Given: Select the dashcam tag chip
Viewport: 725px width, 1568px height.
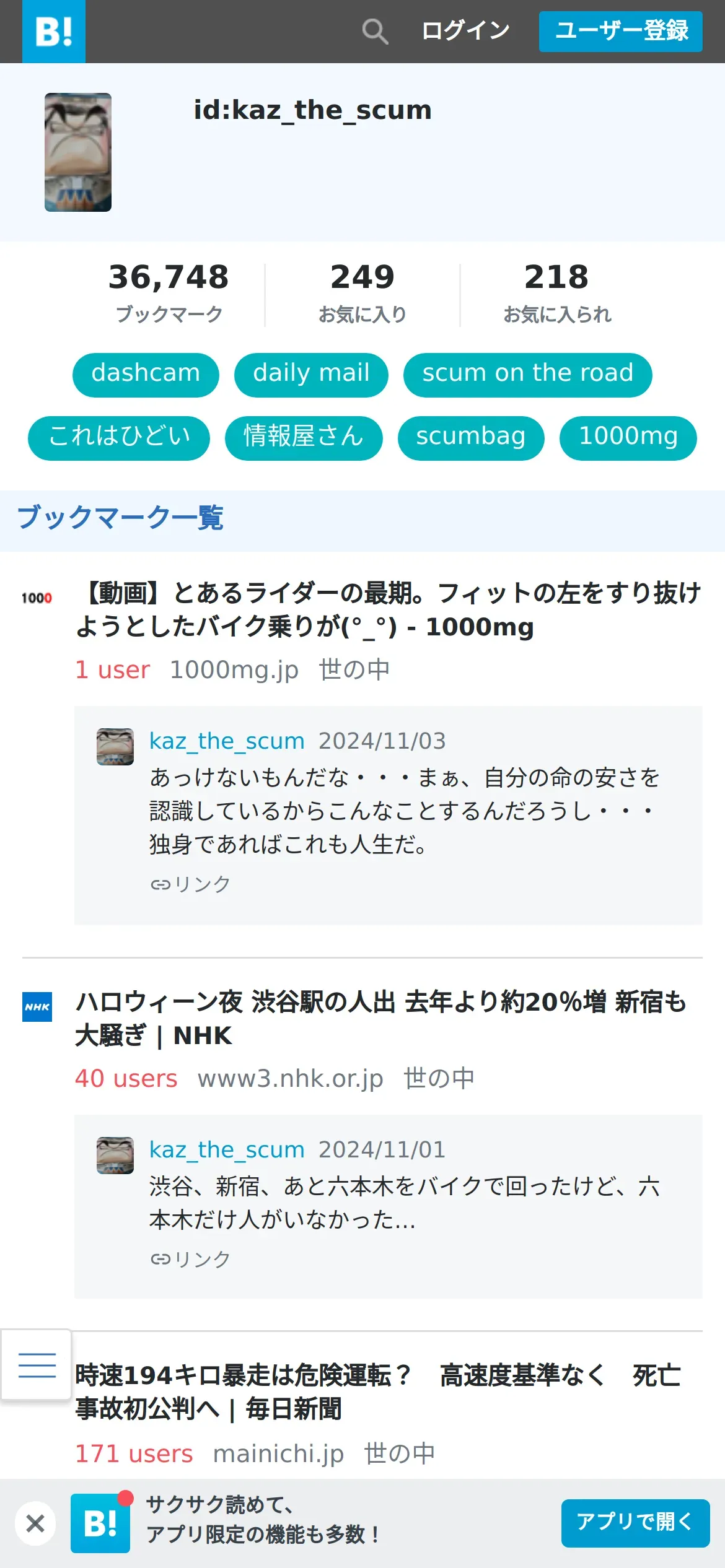Looking at the screenshot, I should pyautogui.click(x=146, y=375).
